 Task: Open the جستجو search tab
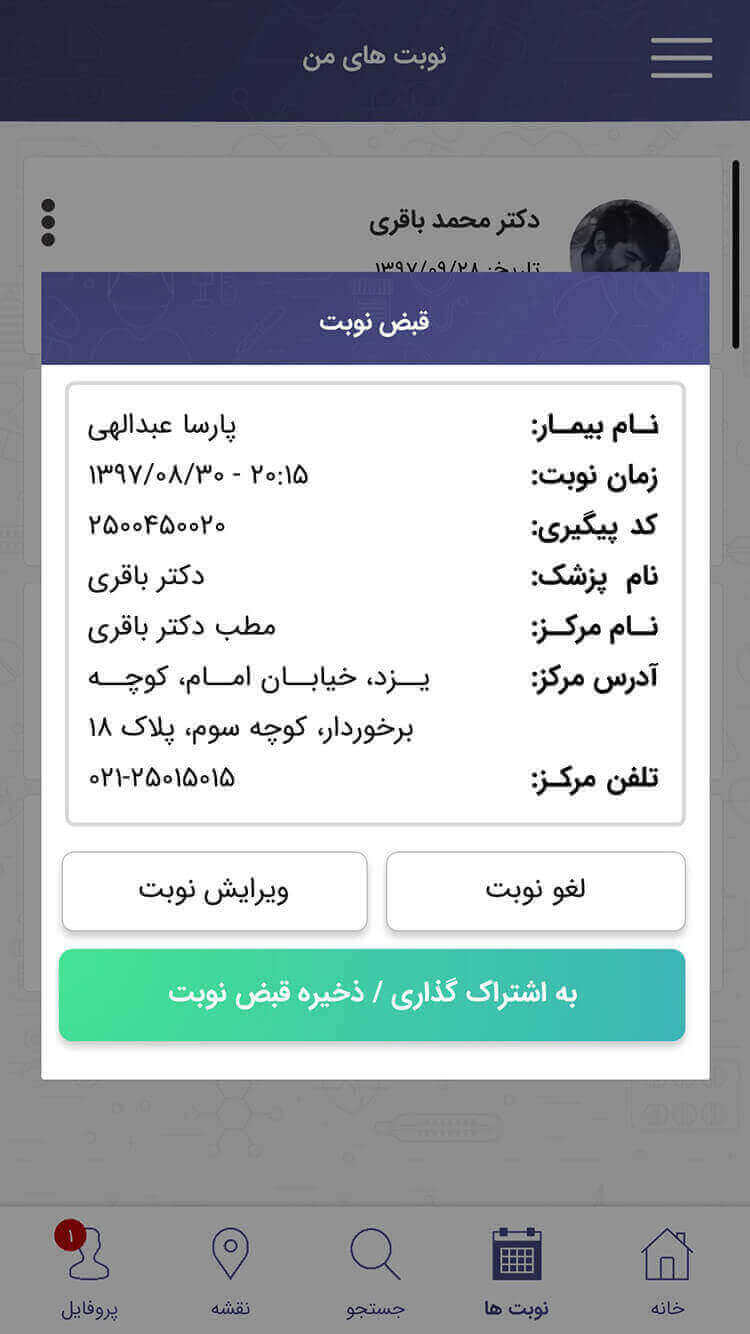click(376, 1270)
